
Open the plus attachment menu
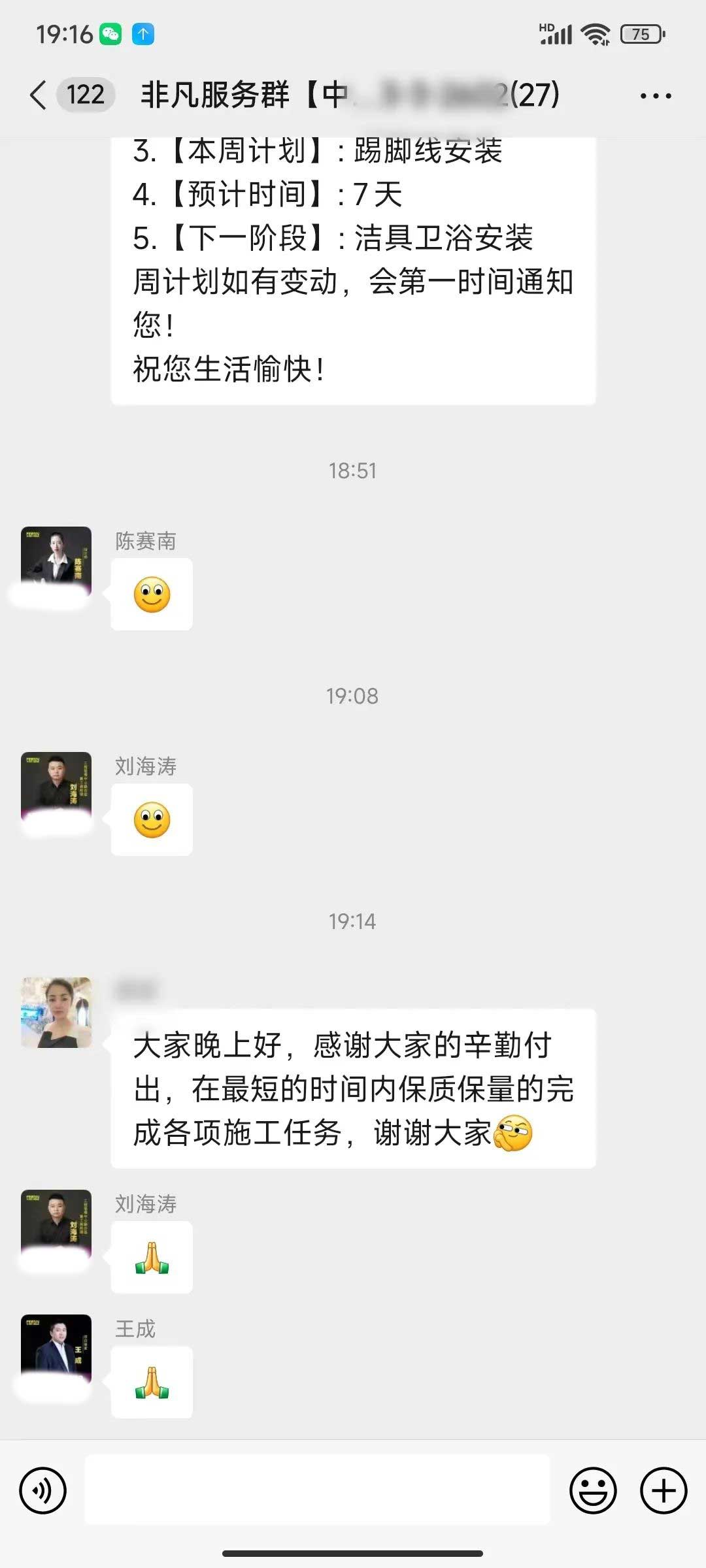coord(663,1490)
